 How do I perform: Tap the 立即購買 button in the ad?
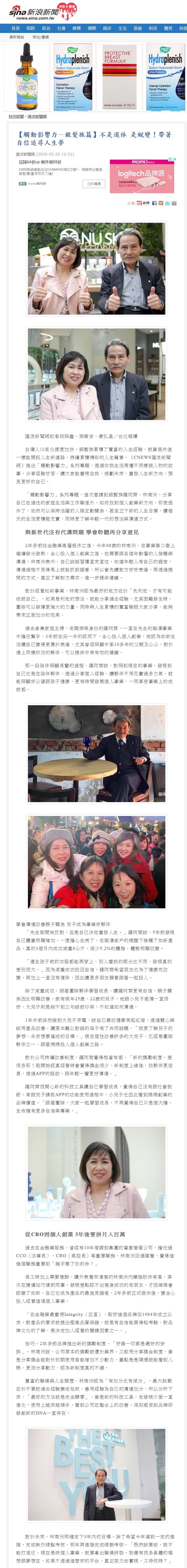(x=93, y=183)
